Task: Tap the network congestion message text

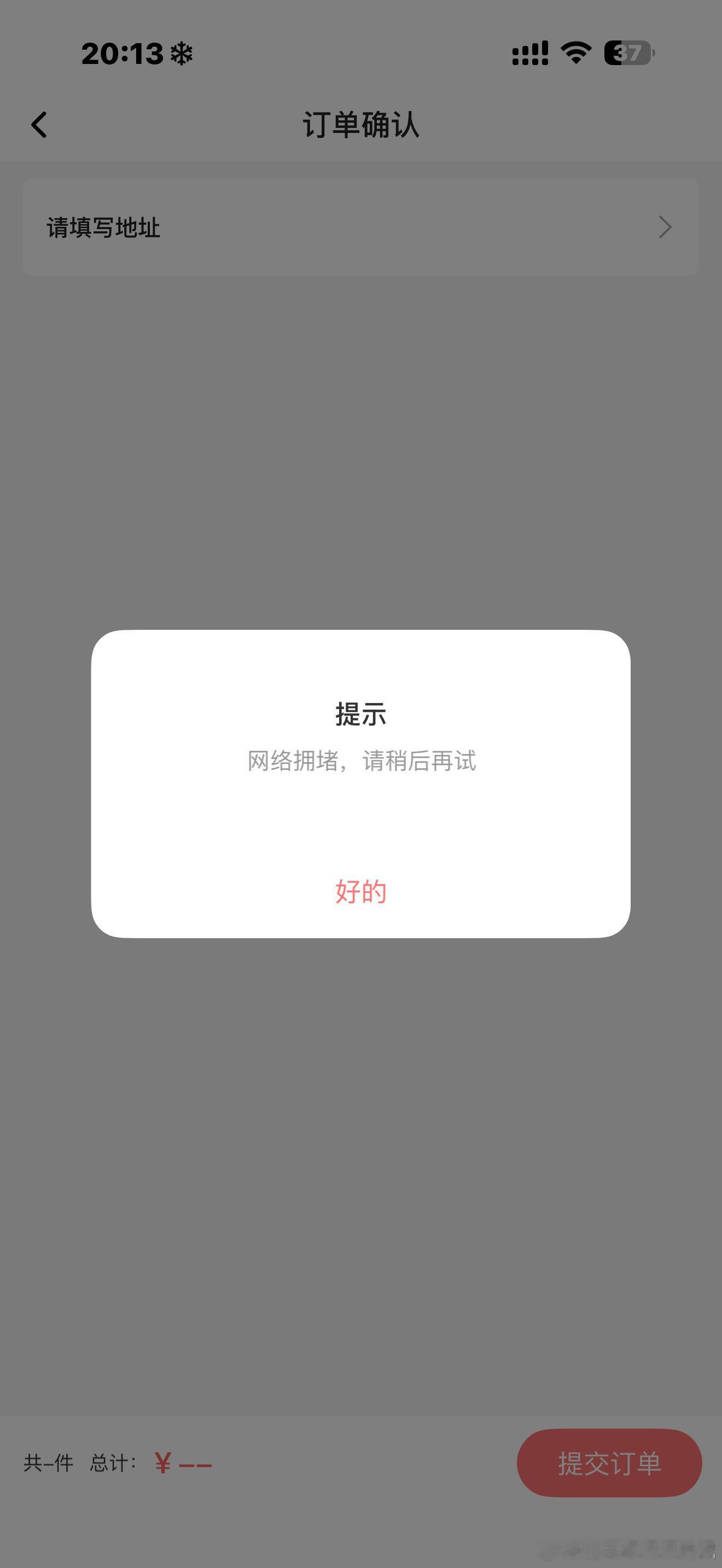Action: 362,760
